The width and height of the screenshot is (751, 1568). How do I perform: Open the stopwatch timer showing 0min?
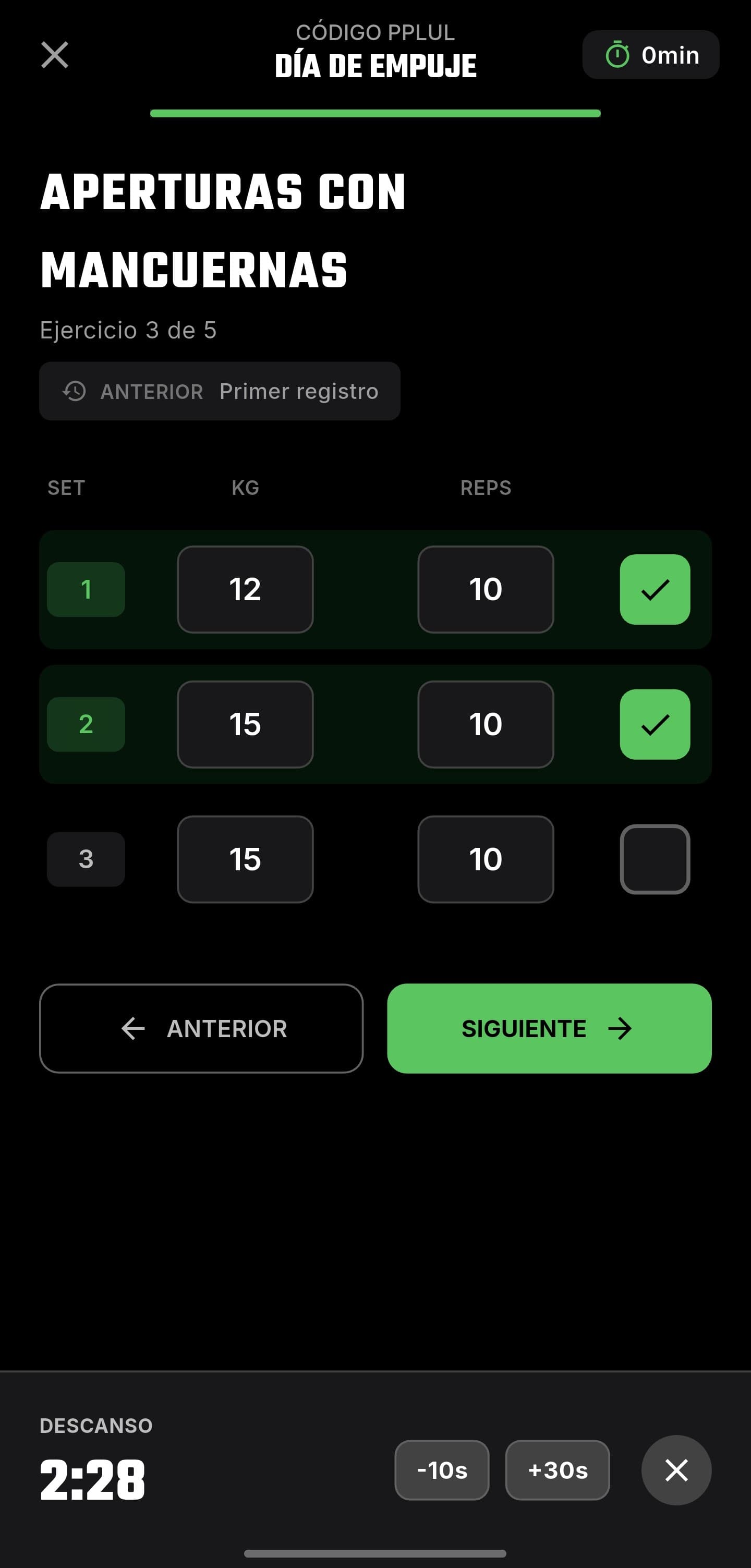point(650,55)
